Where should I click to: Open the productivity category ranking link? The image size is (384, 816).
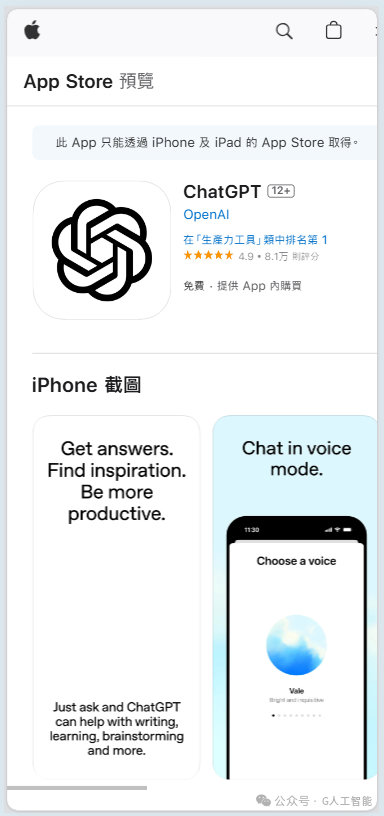[255, 240]
